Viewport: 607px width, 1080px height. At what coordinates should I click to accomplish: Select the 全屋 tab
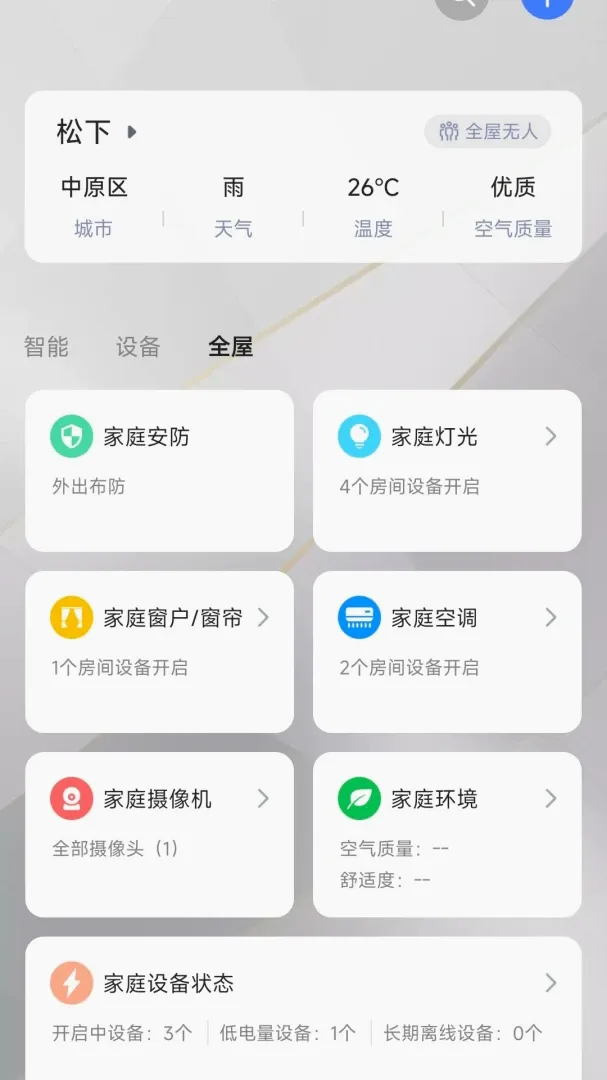[231, 346]
